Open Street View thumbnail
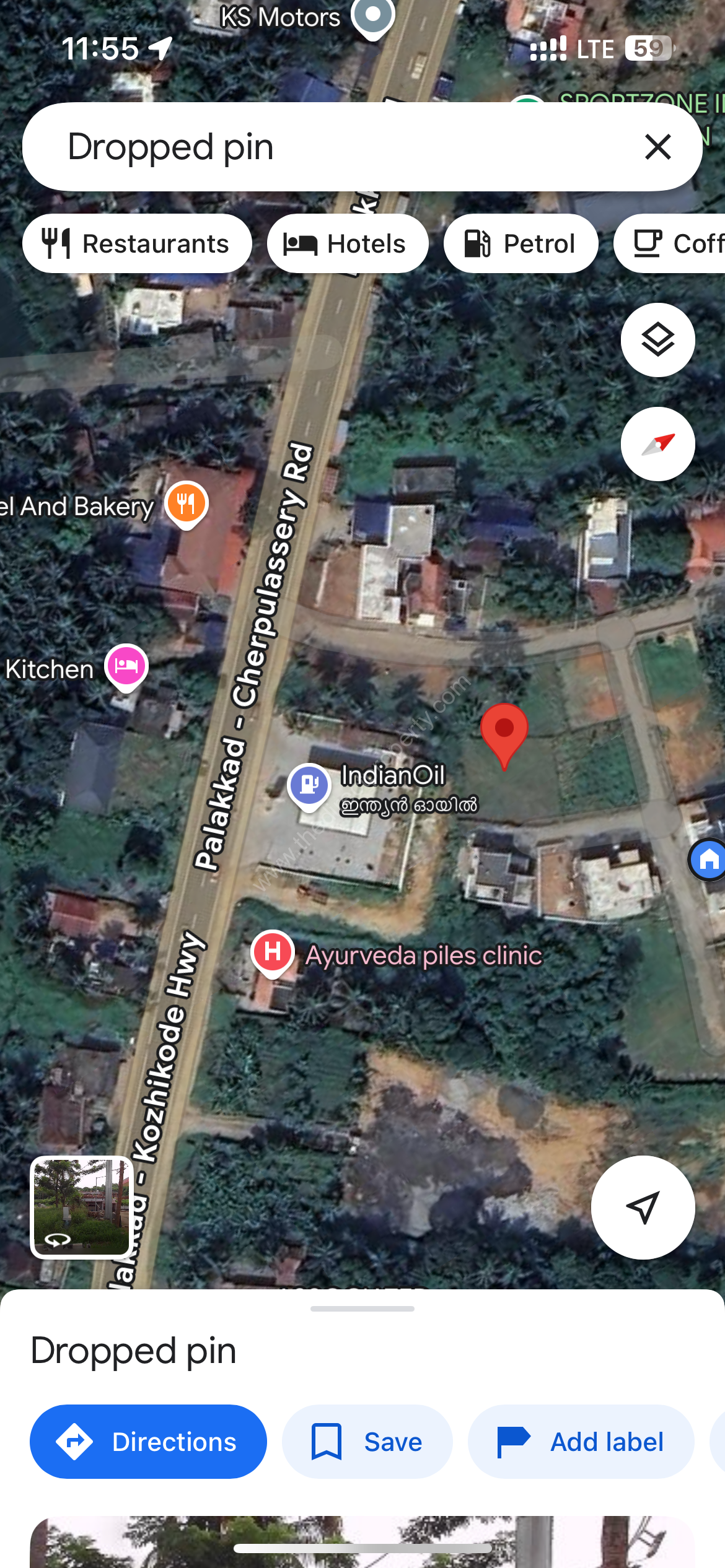The height and width of the screenshot is (1568, 725). point(81,1207)
